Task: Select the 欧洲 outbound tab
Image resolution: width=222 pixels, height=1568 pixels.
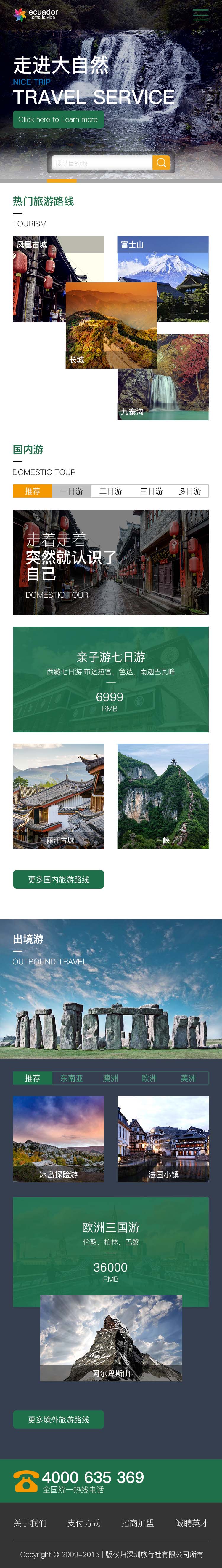Action: coord(149,1078)
